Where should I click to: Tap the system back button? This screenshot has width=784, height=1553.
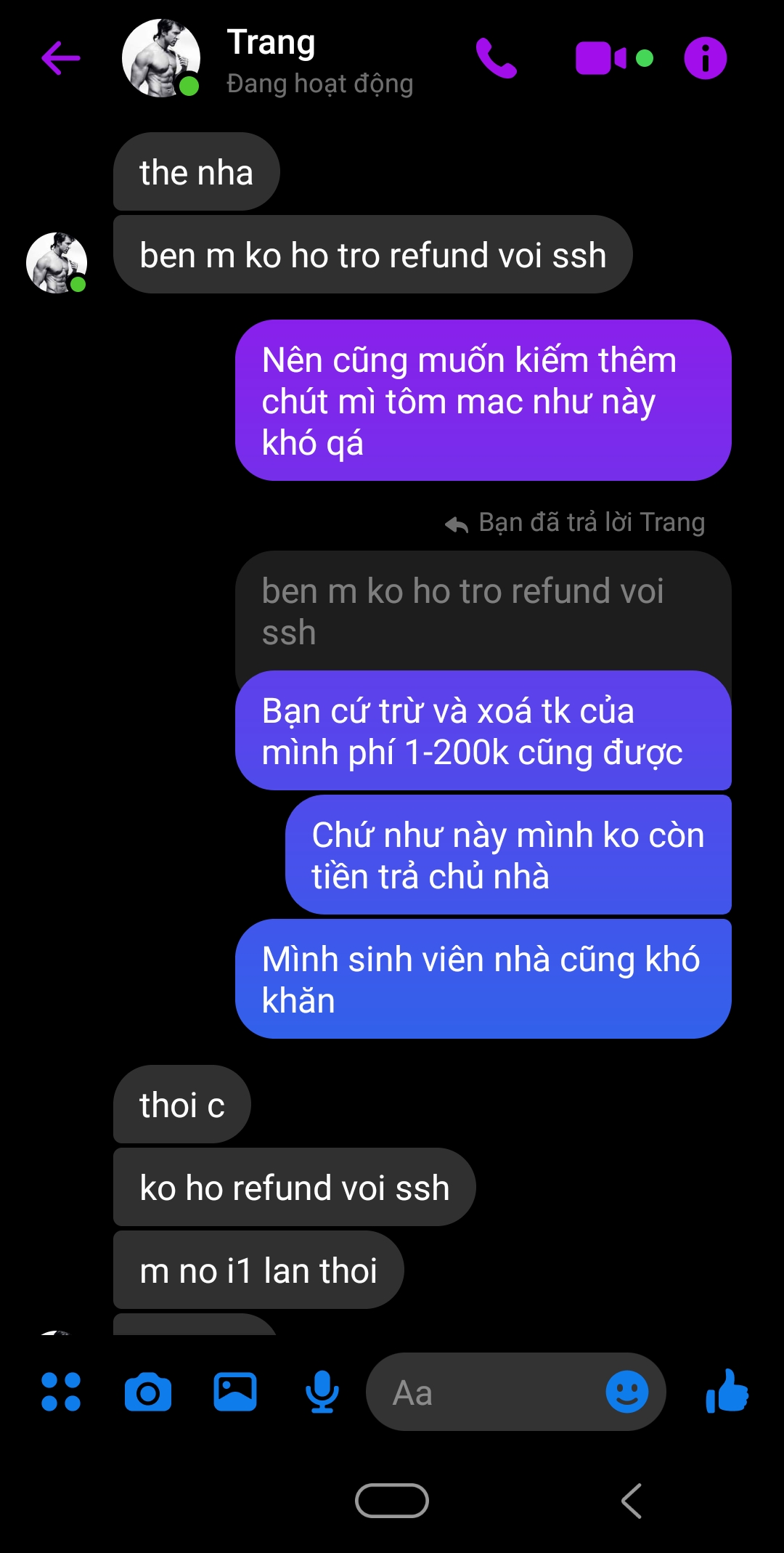[632, 1501]
